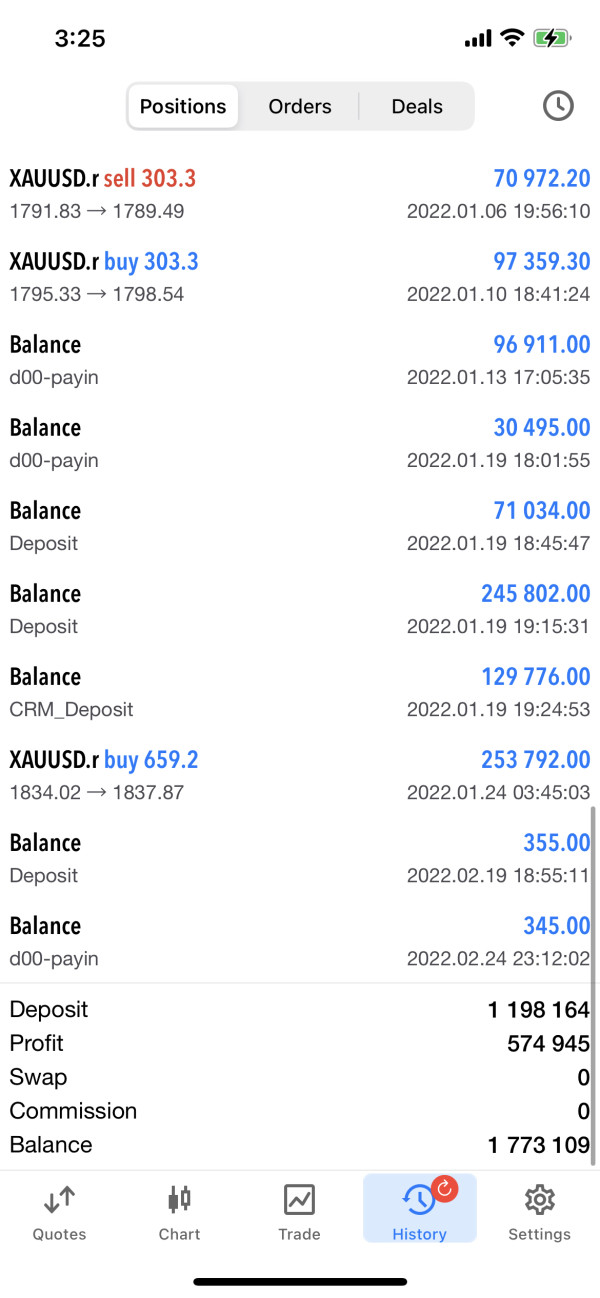Select the Positions segment

(x=183, y=106)
